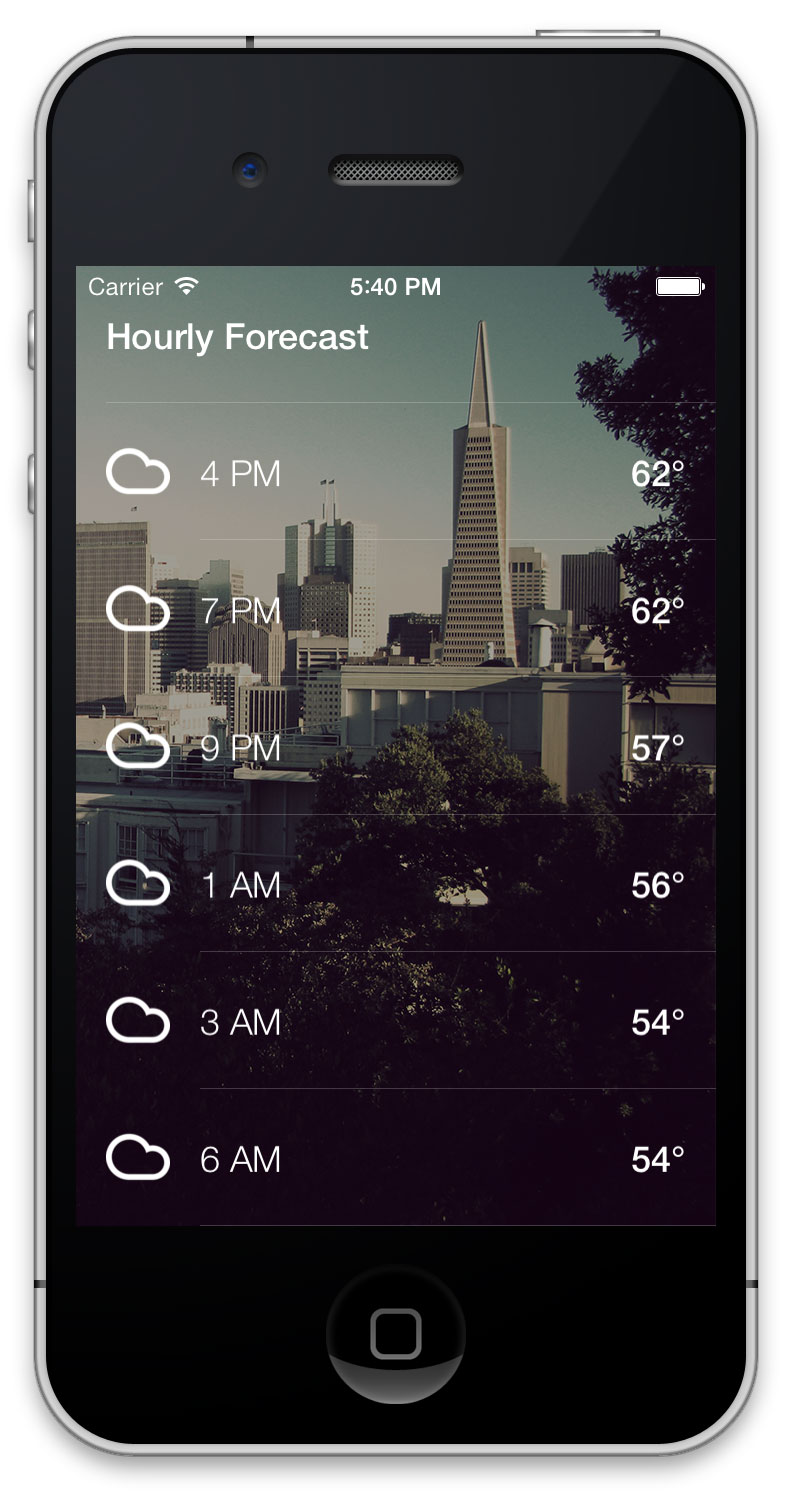Open the 1 AM forecast entry
794x1498 pixels.
(396, 883)
